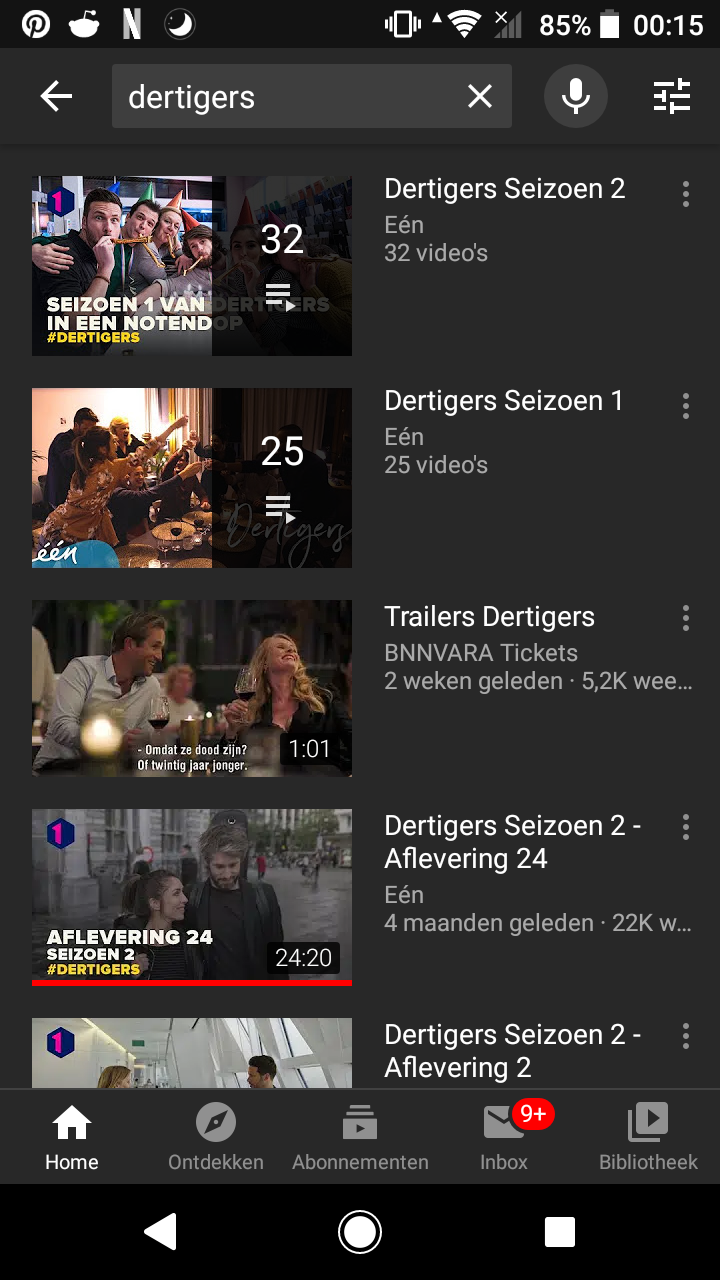Screen dimensions: 720x1280
Task: Switch to the Ontdekken tab
Action: [x=216, y=1137]
